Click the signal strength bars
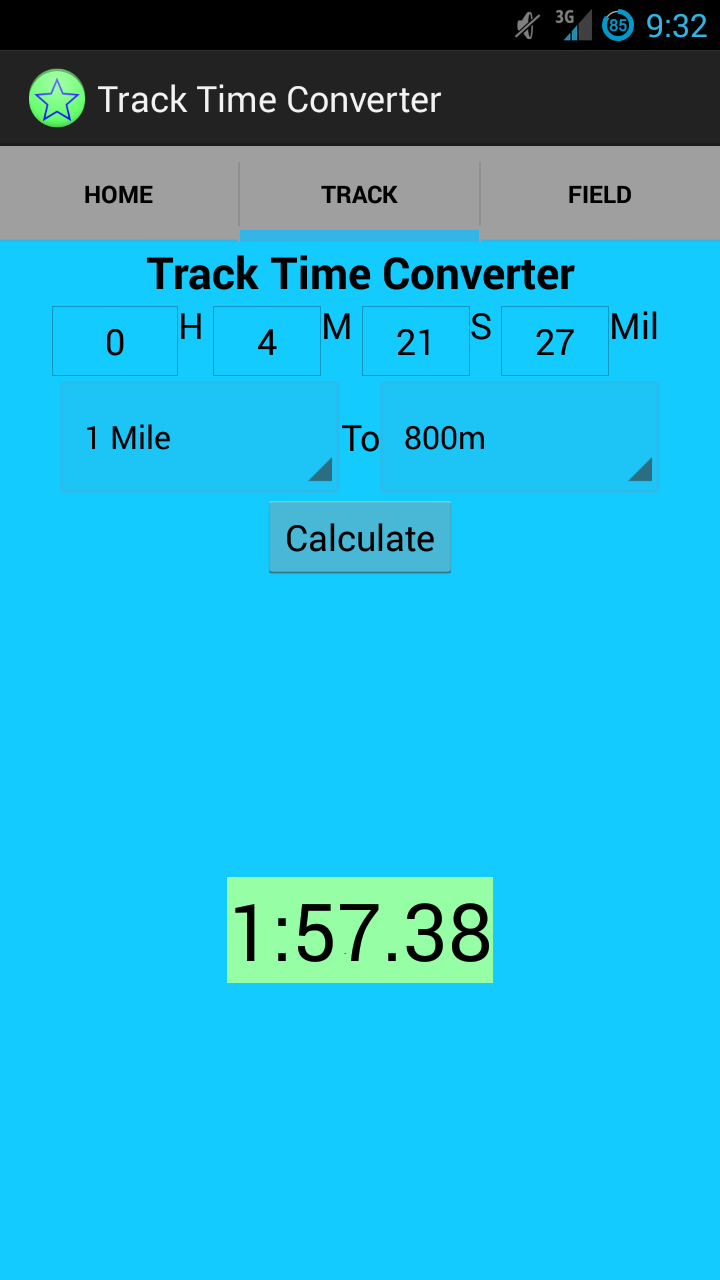This screenshot has height=1280, width=720. (578, 28)
